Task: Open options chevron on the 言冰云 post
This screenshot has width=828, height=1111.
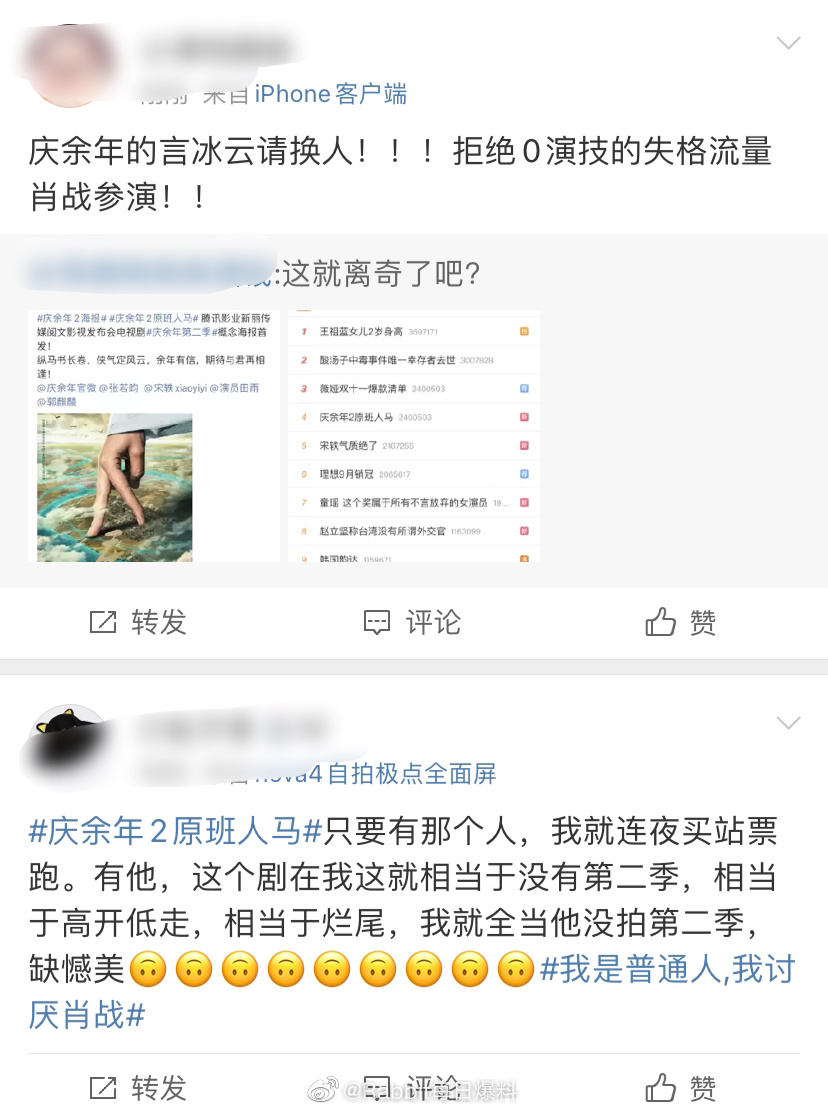Action: [x=788, y=43]
